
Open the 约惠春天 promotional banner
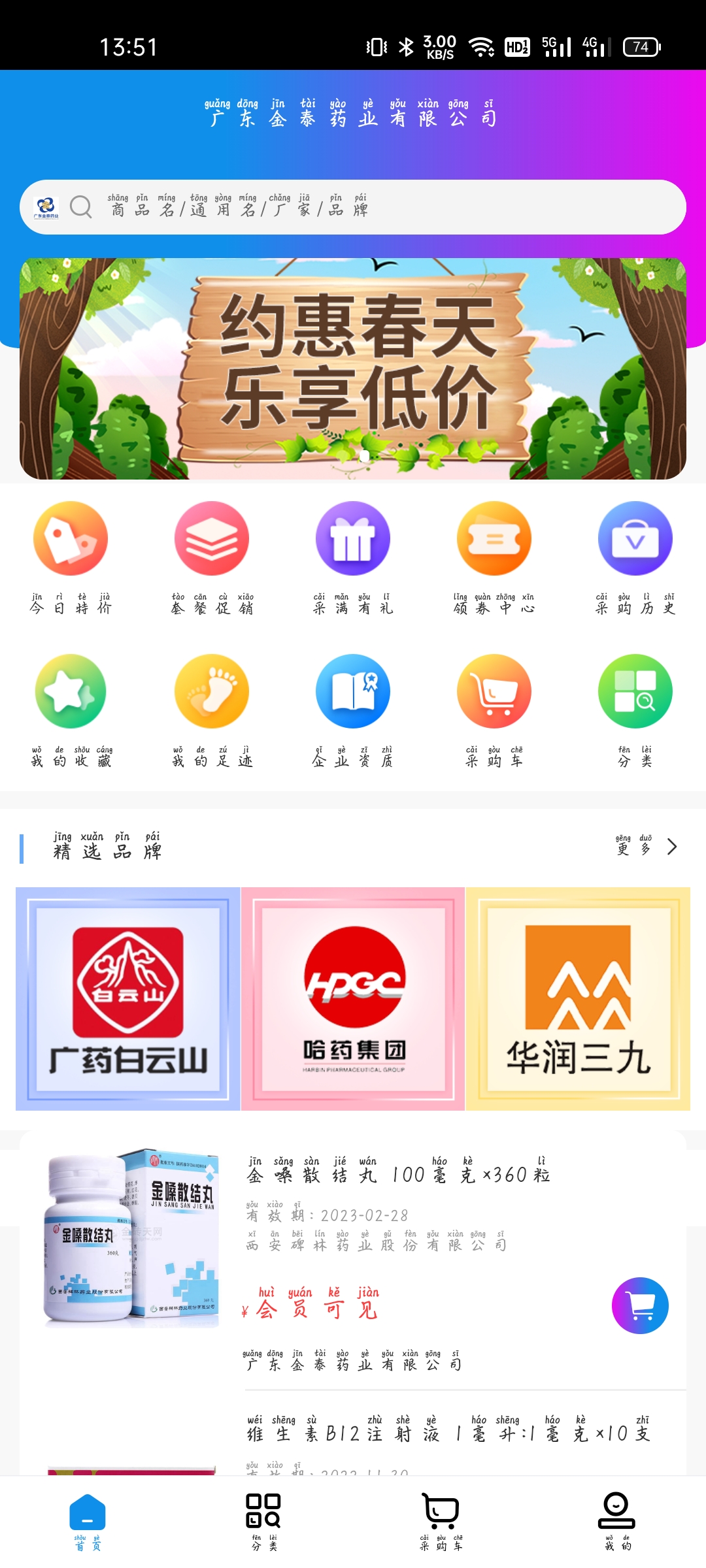[353, 368]
